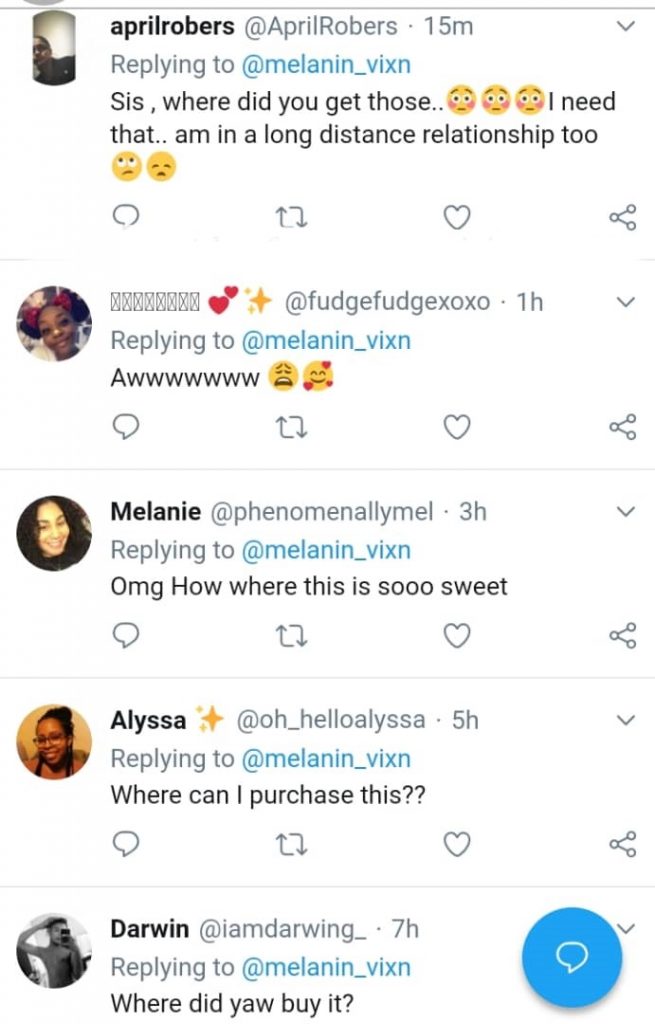Share Alyssa's tweet
Viewport: 655px width, 1024px height.
(622, 845)
